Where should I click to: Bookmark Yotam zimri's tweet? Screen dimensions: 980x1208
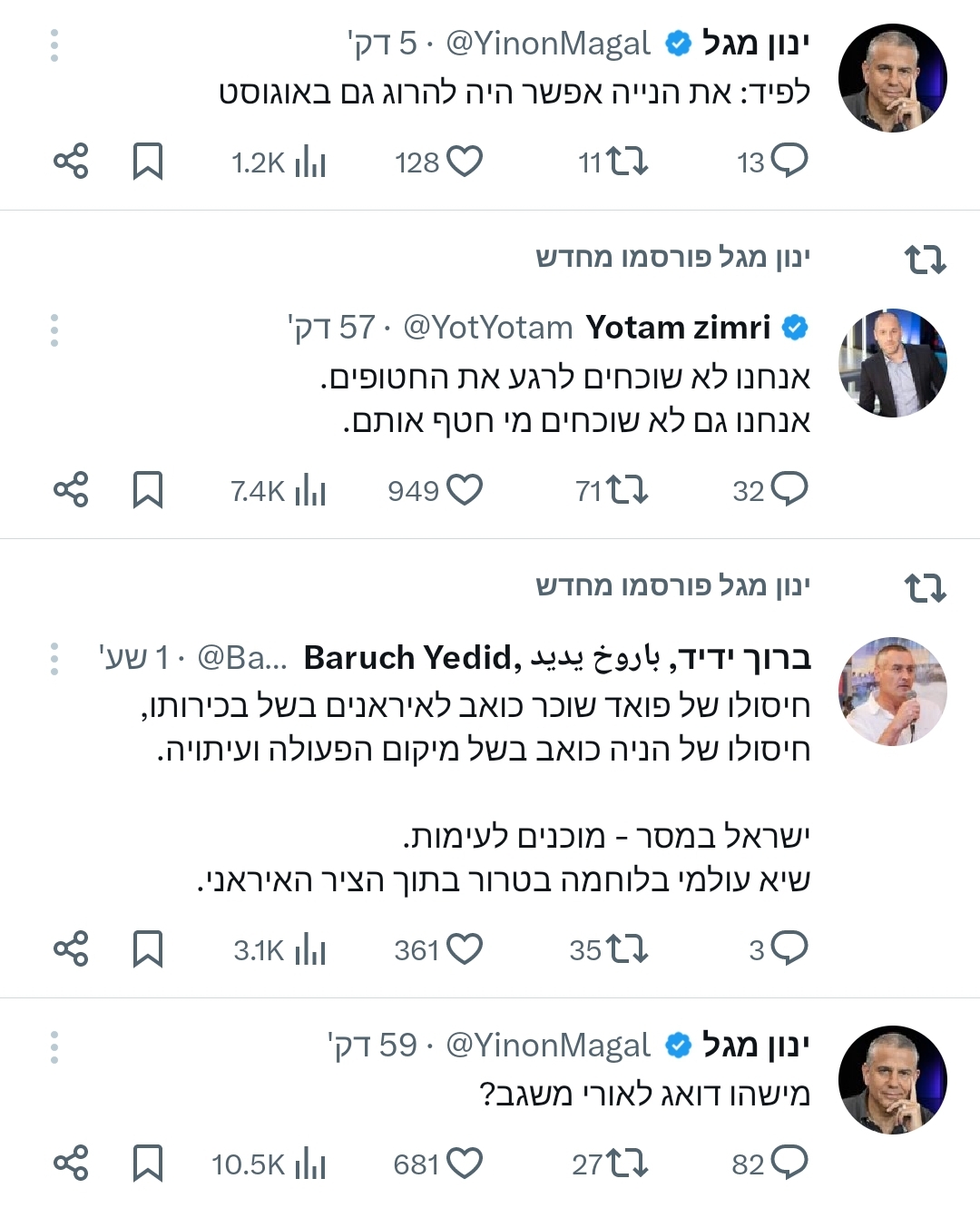click(x=148, y=490)
